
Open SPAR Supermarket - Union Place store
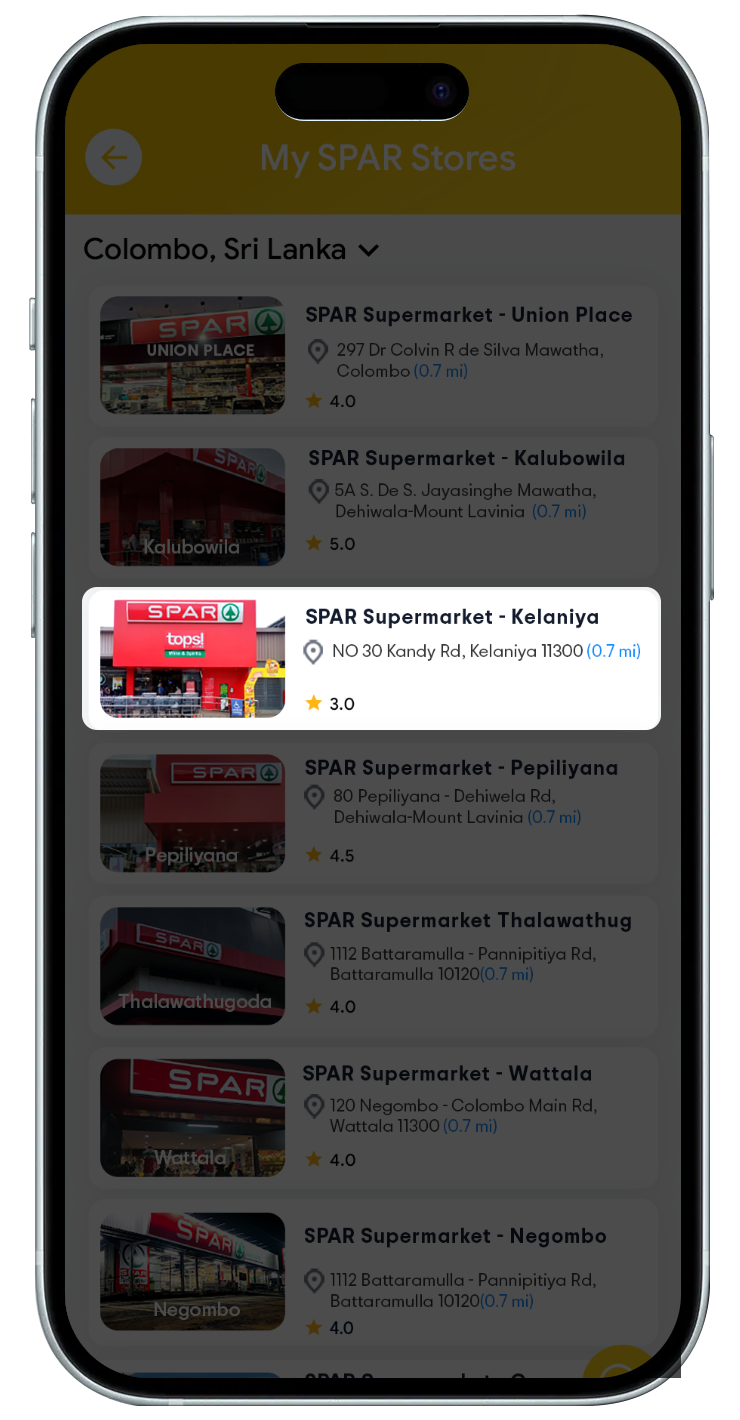click(372, 356)
